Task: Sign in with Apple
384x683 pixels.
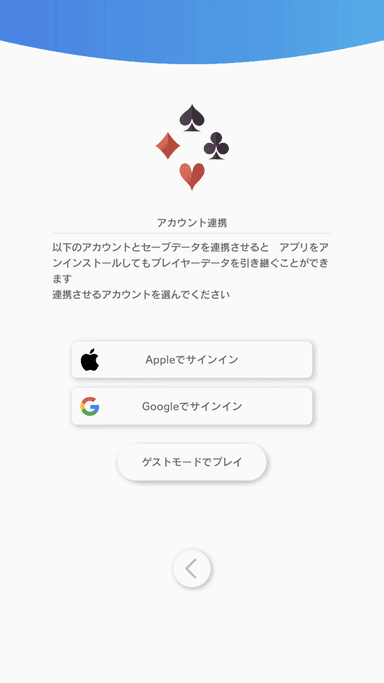Action: click(x=192, y=359)
